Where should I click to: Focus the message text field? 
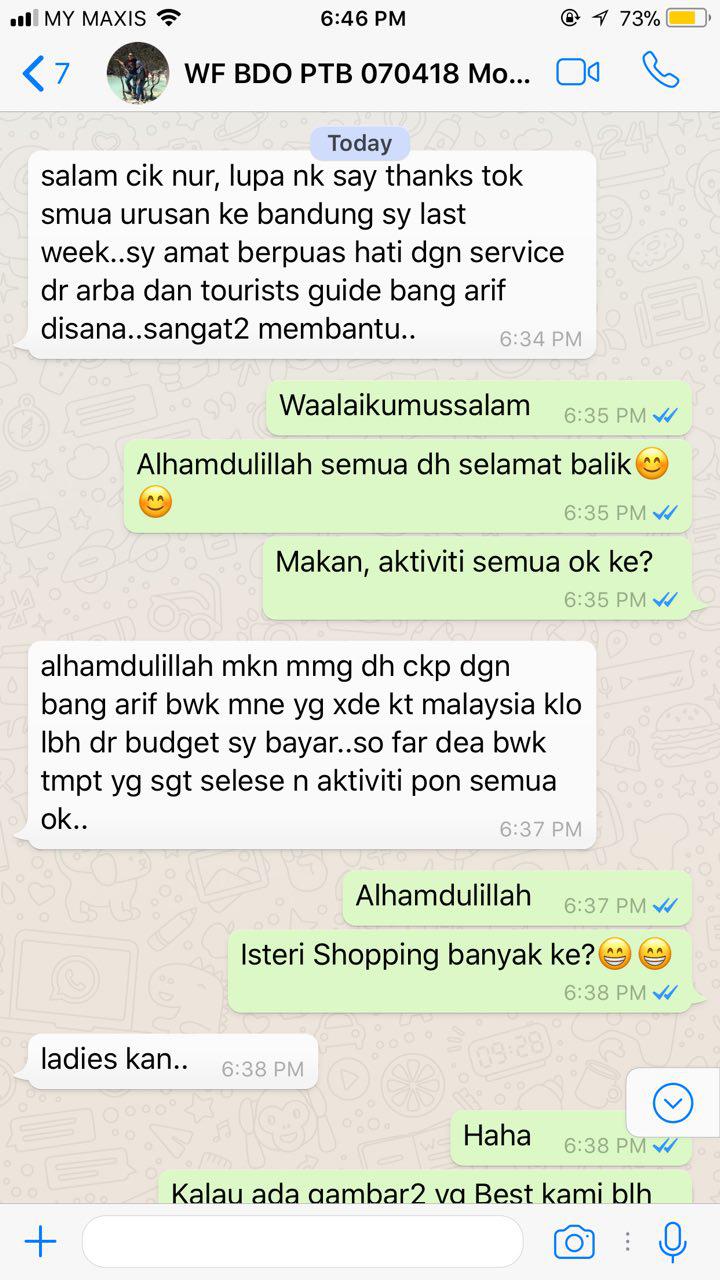pos(302,1242)
